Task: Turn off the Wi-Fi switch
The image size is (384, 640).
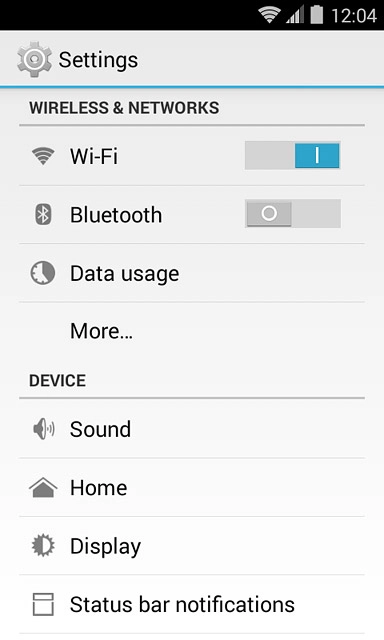Action: (x=293, y=156)
